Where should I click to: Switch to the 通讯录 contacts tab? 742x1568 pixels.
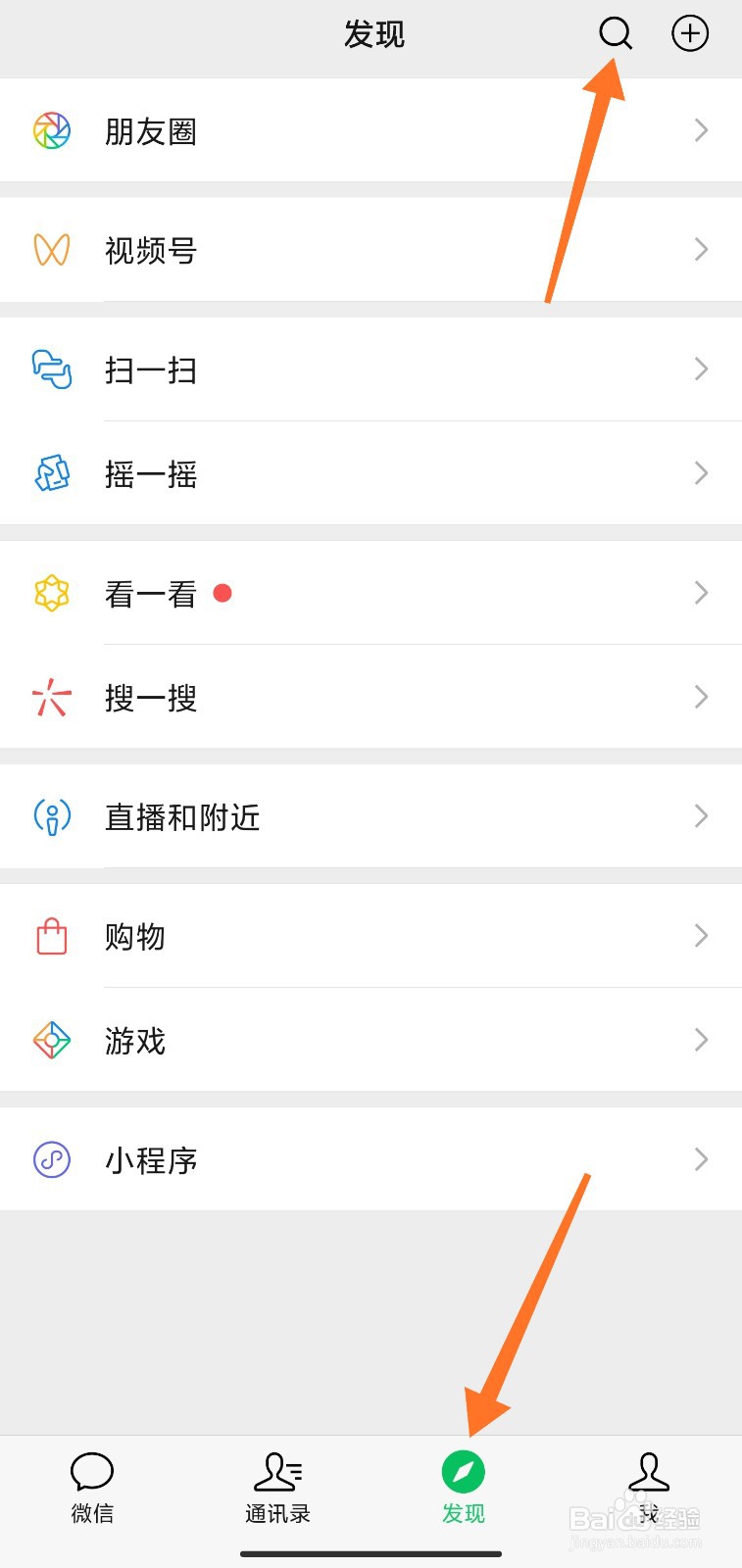[277, 1488]
